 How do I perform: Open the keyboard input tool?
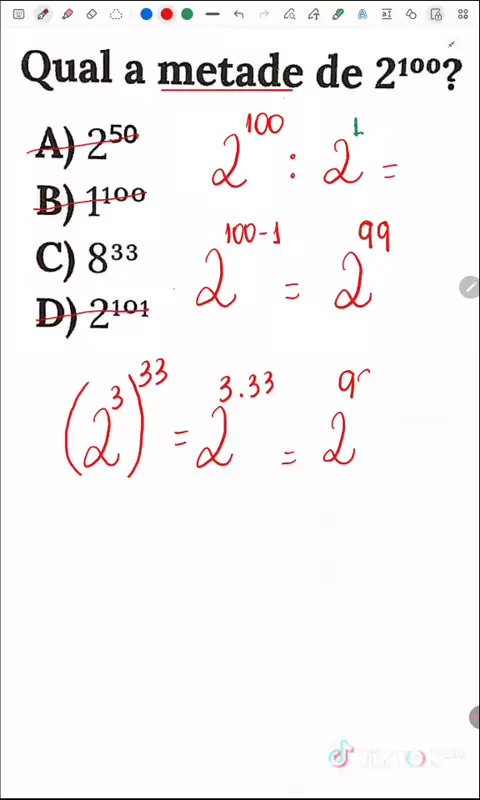pyautogui.click(x=19, y=14)
